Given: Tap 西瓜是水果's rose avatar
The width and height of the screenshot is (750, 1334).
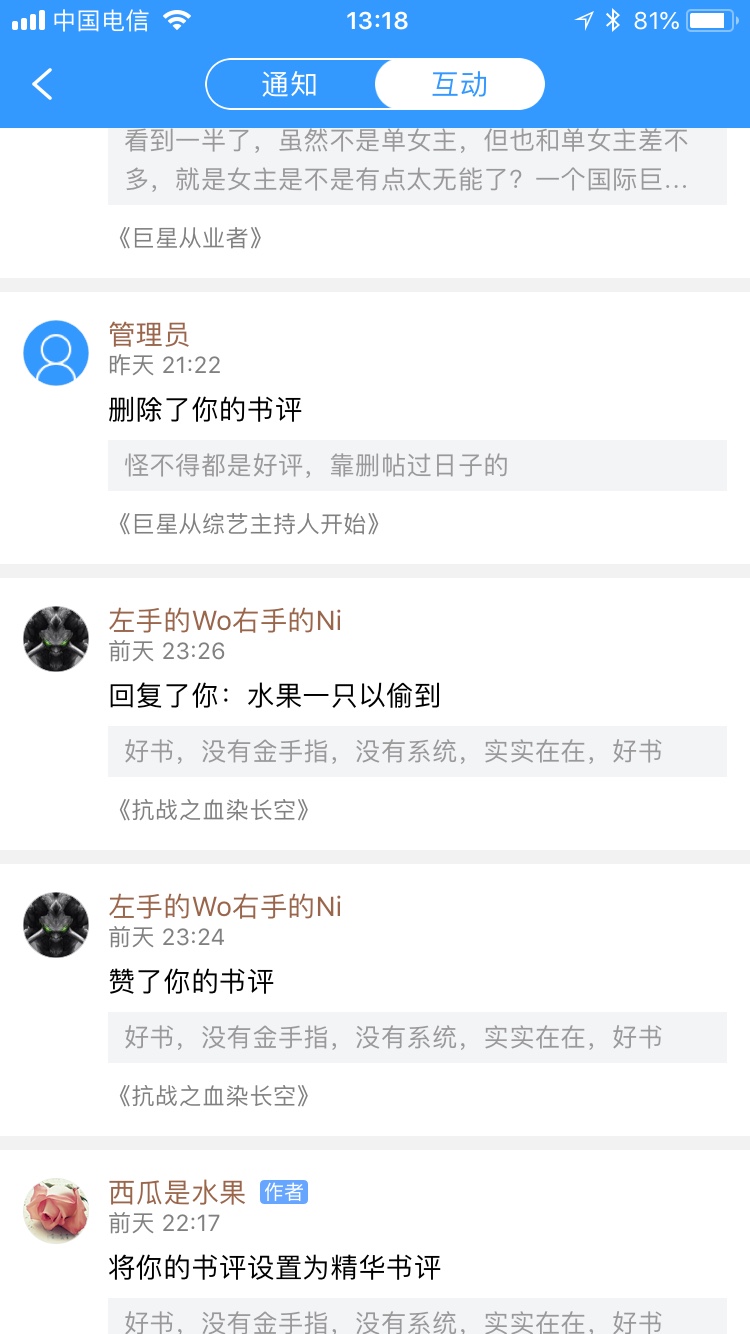Looking at the screenshot, I should pyautogui.click(x=56, y=1210).
